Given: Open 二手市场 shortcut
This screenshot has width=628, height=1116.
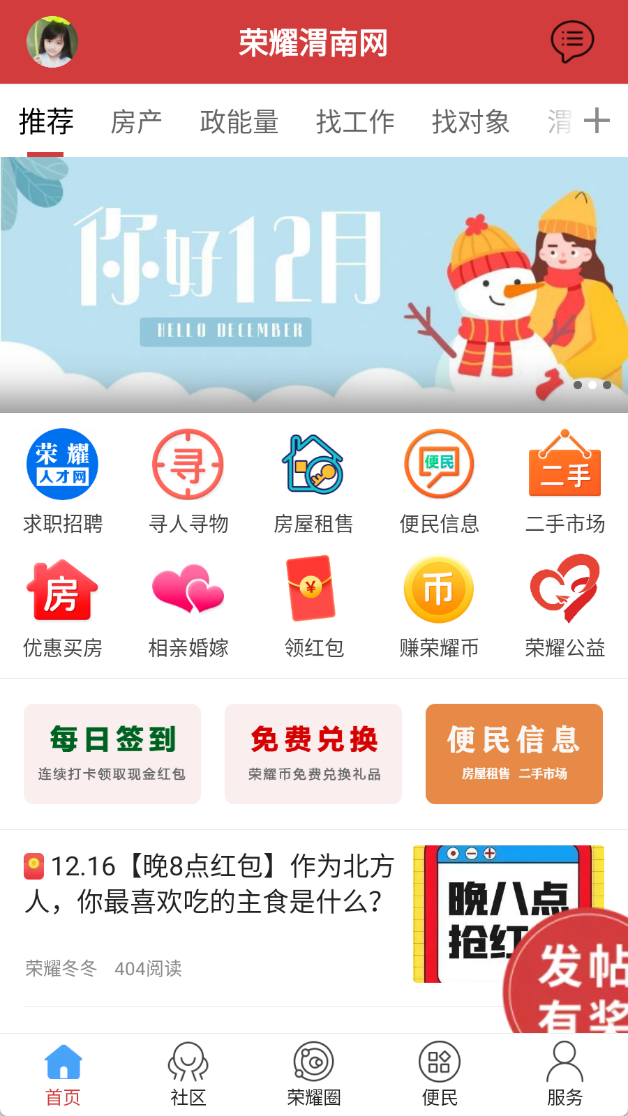Looking at the screenshot, I should [x=565, y=480].
